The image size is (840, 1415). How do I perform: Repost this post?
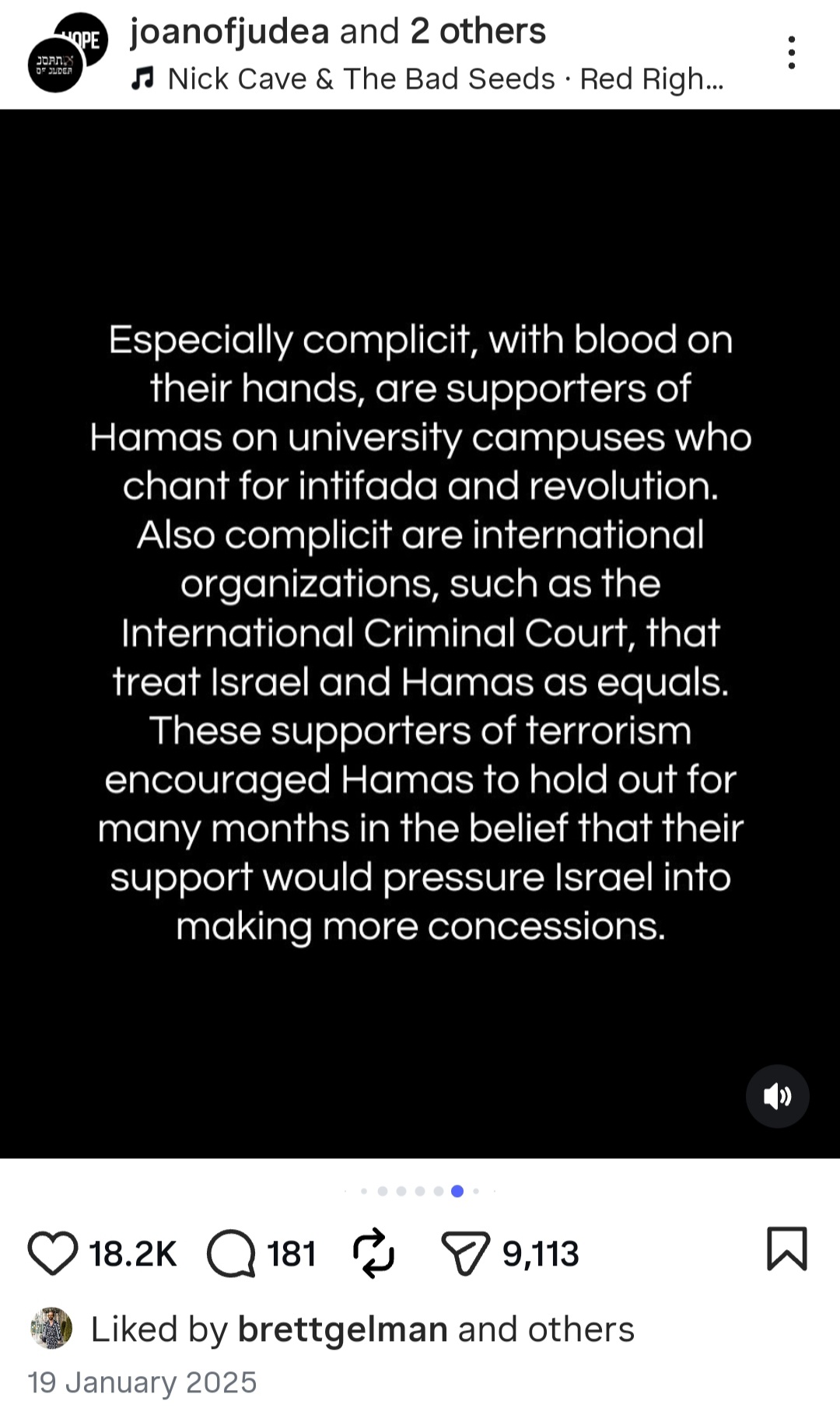coord(374,1253)
